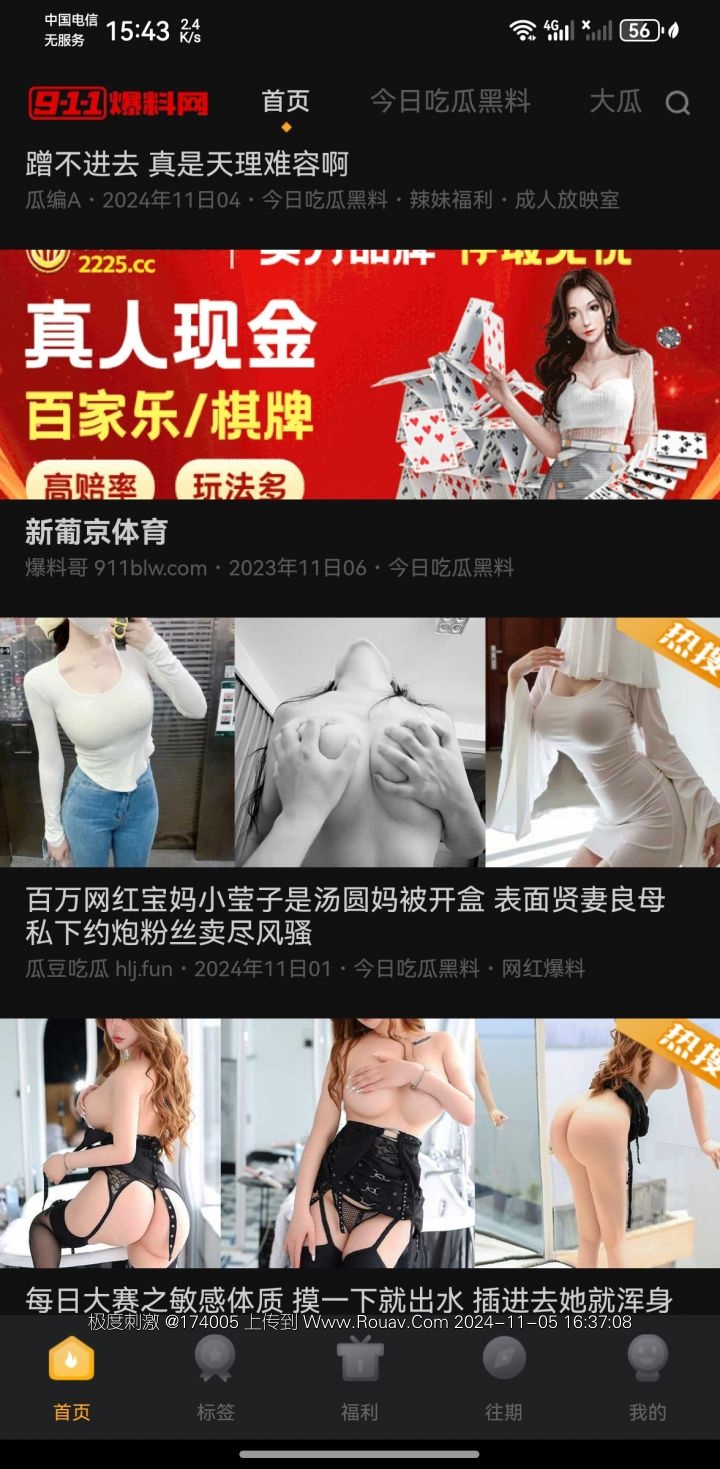Open the article 蹭不进去 真是天理难容啊

187,164
